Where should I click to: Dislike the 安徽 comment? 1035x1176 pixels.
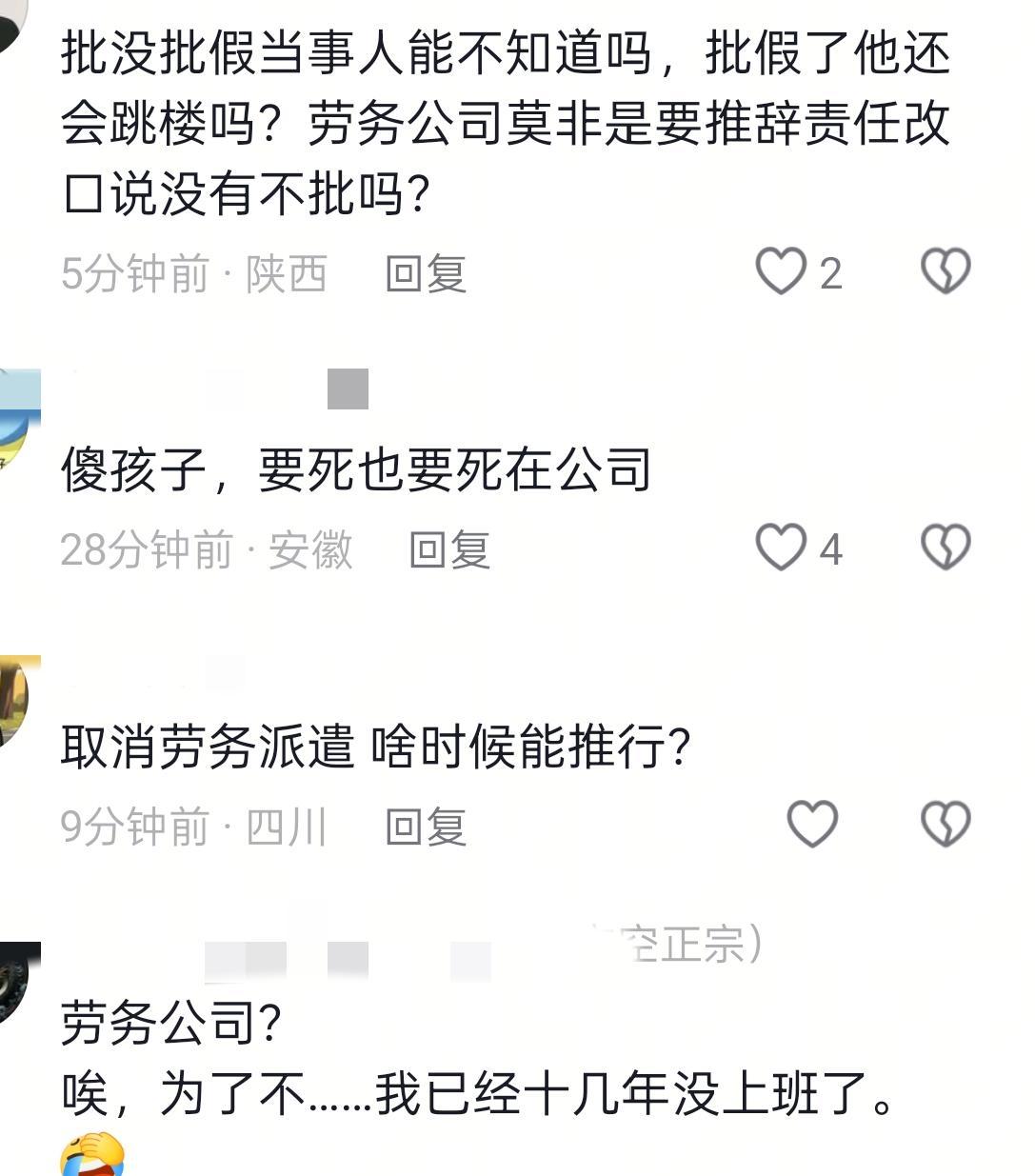pyautogui.click(x=945, y=548)
